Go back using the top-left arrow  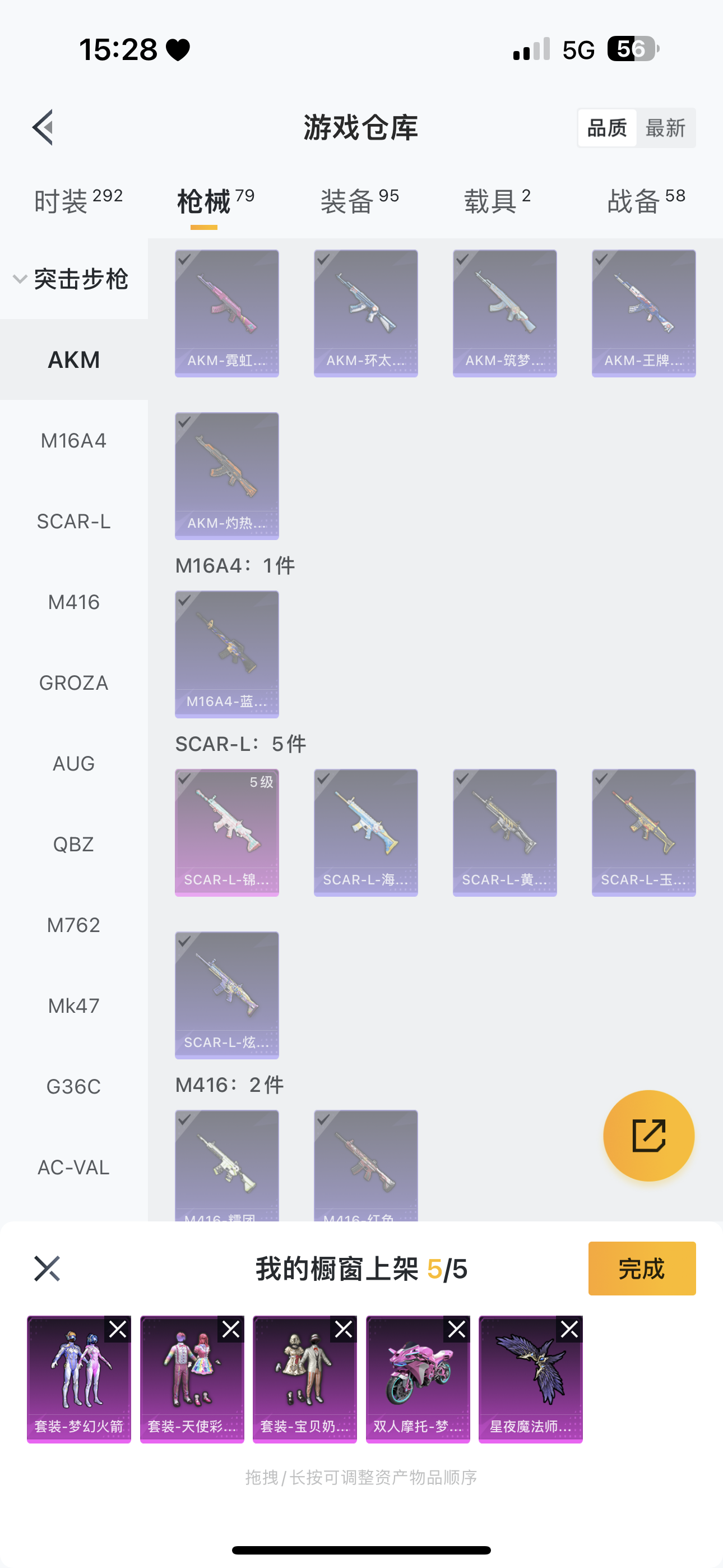tap(44, 128)
